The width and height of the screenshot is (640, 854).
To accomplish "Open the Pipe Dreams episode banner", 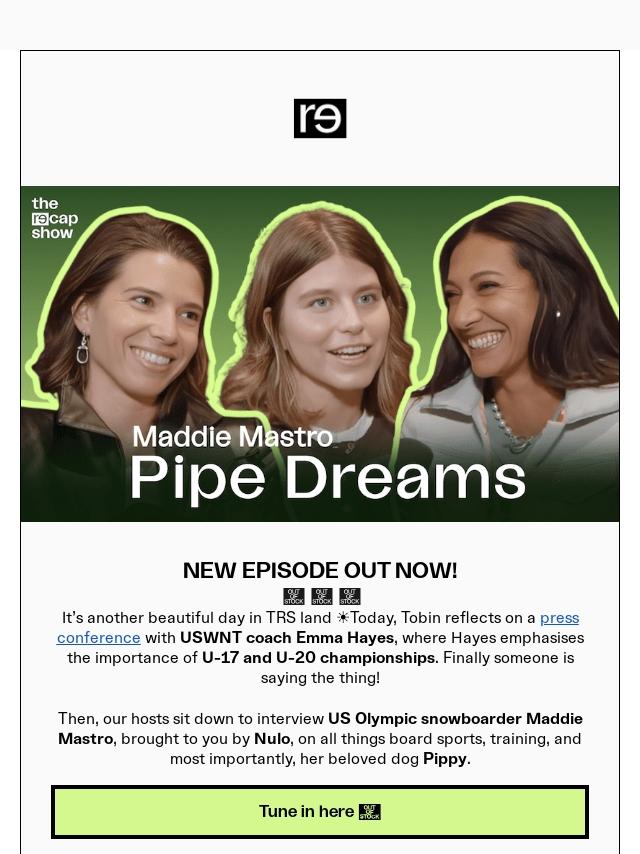I will tap(320, 354).
